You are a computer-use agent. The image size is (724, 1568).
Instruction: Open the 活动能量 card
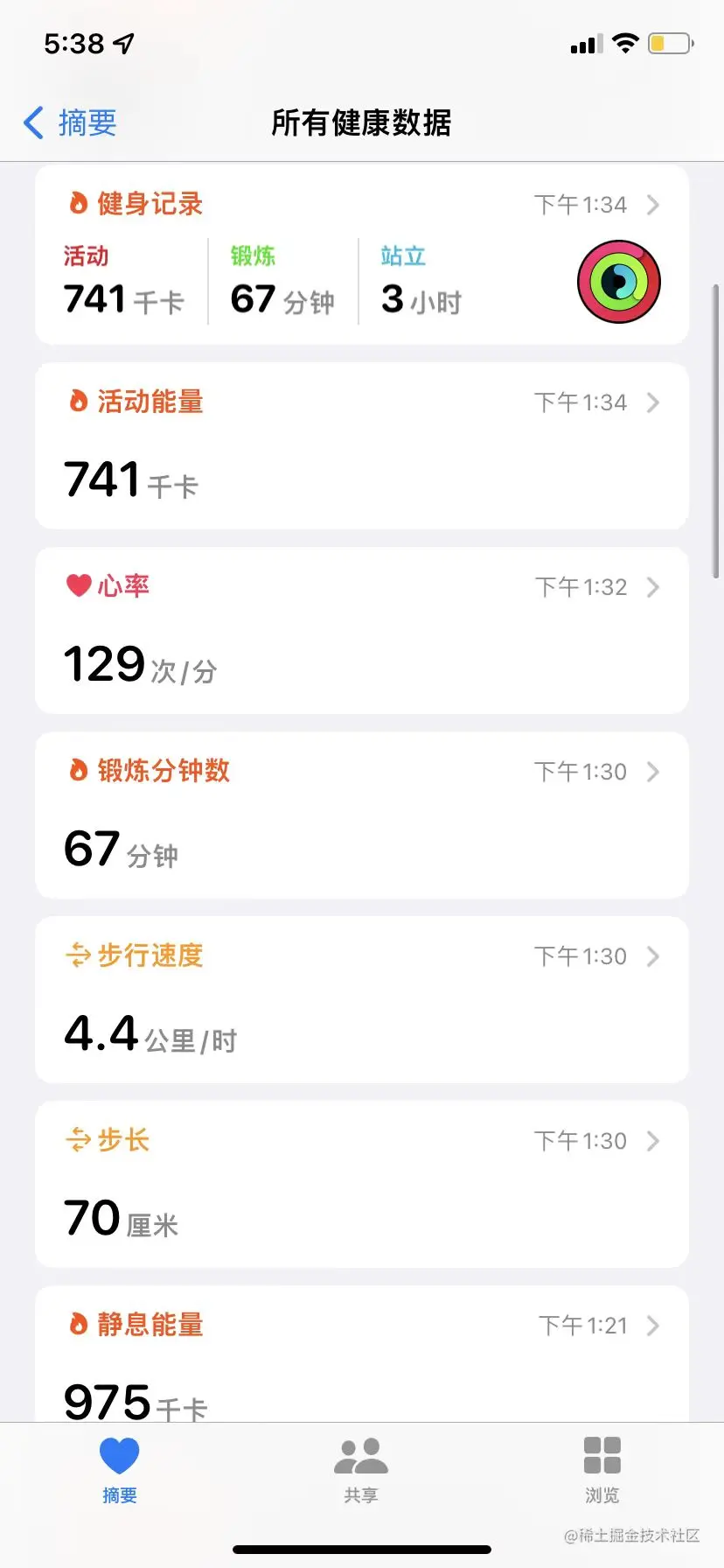pyautogui.click(x=361, y=446)
